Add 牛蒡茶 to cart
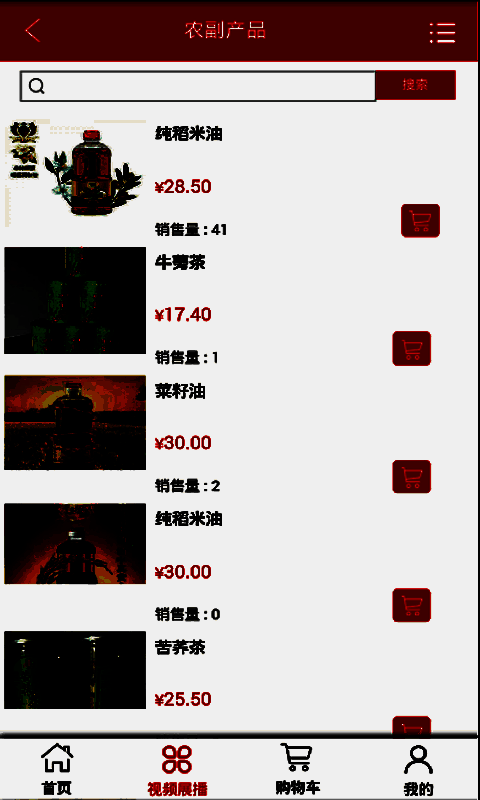The width and height of the screenshot is (480, 800). pos(412,348)
